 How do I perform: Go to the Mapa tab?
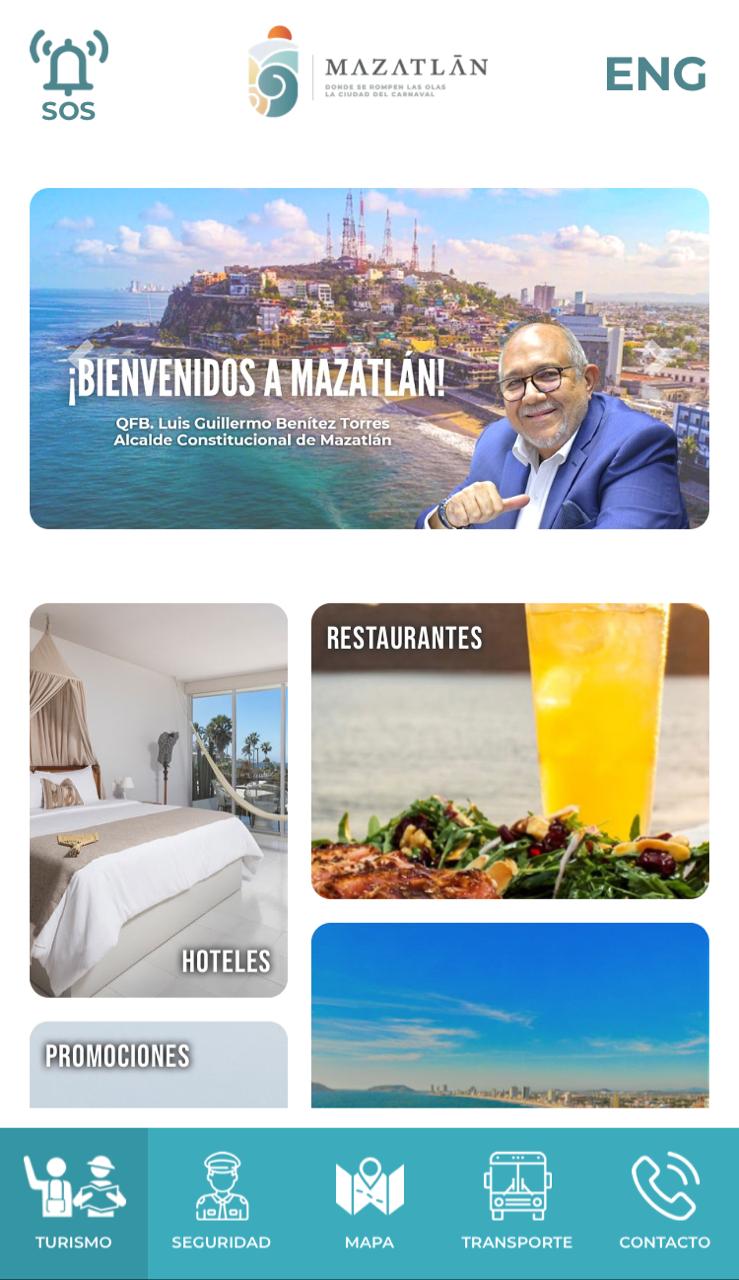point(369,1203)
